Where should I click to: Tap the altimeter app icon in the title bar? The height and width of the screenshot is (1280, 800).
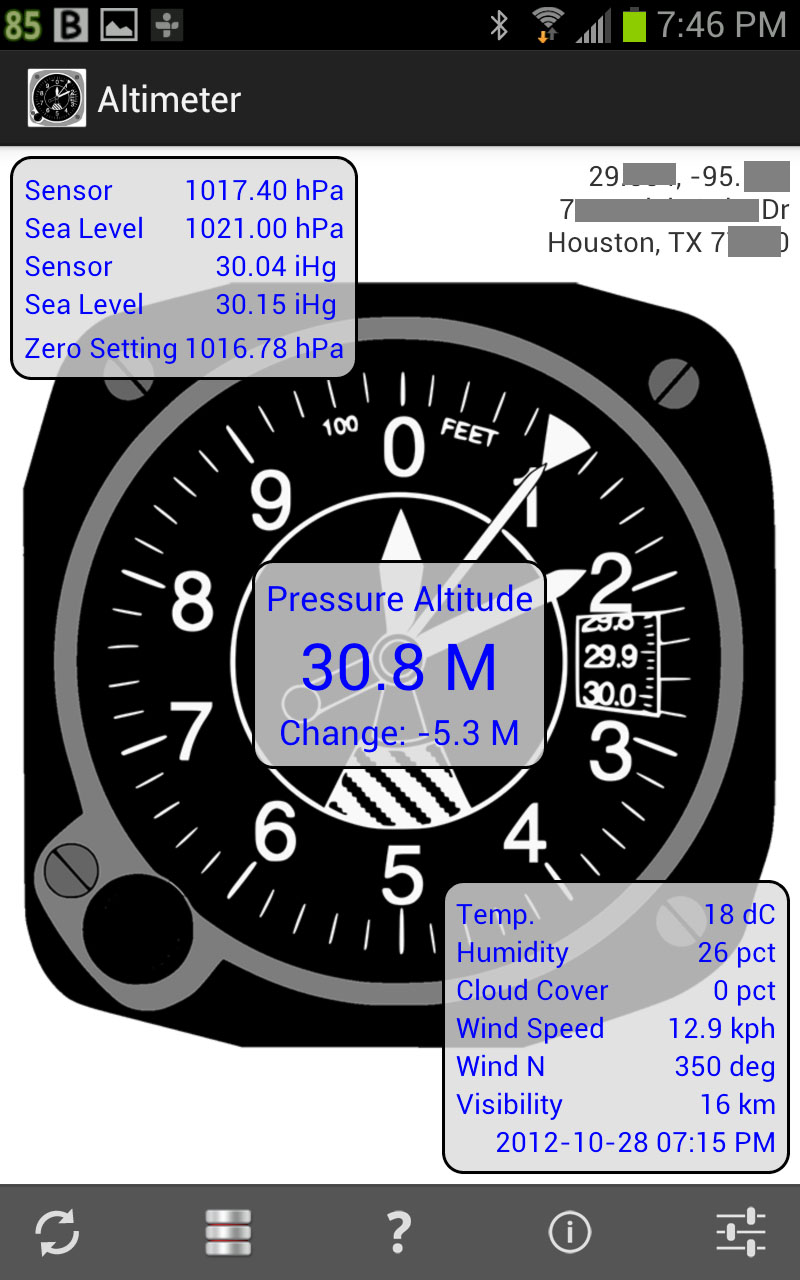click(x=55, y=97)
